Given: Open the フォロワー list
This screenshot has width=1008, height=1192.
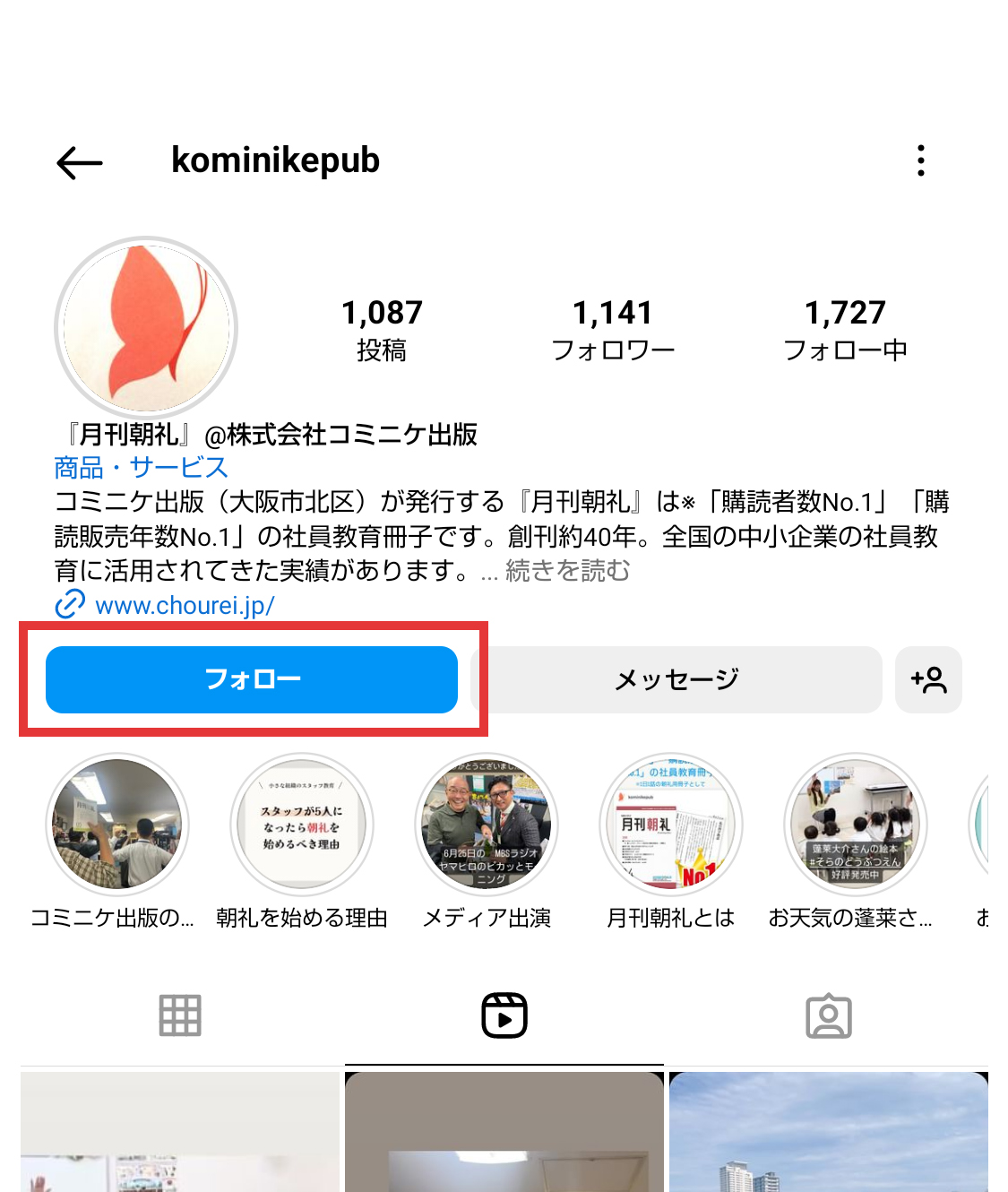Looking at the screenshot, I should tap(613, 329).
